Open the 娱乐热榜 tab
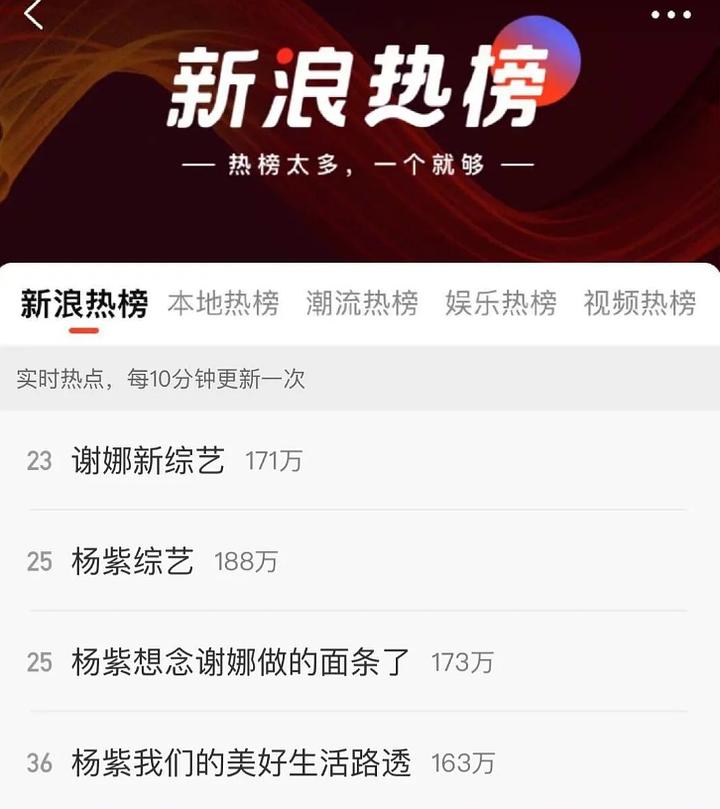The image size is (720, 809). 500,303
